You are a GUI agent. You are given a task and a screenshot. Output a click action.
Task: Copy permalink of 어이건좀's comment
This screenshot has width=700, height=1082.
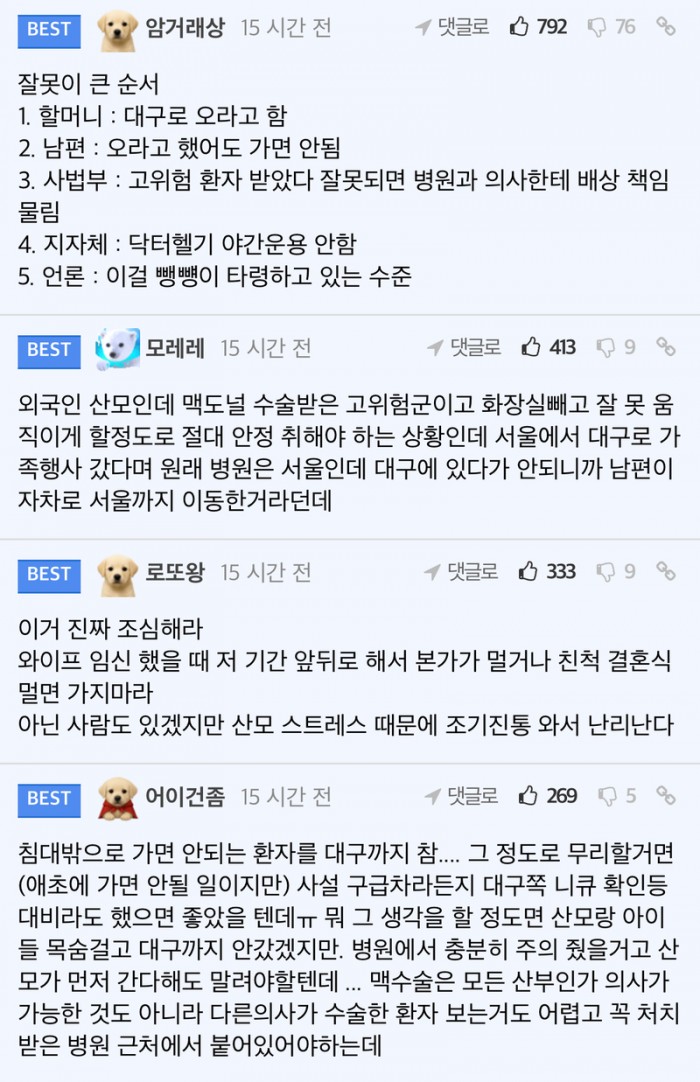coord(665,796)
